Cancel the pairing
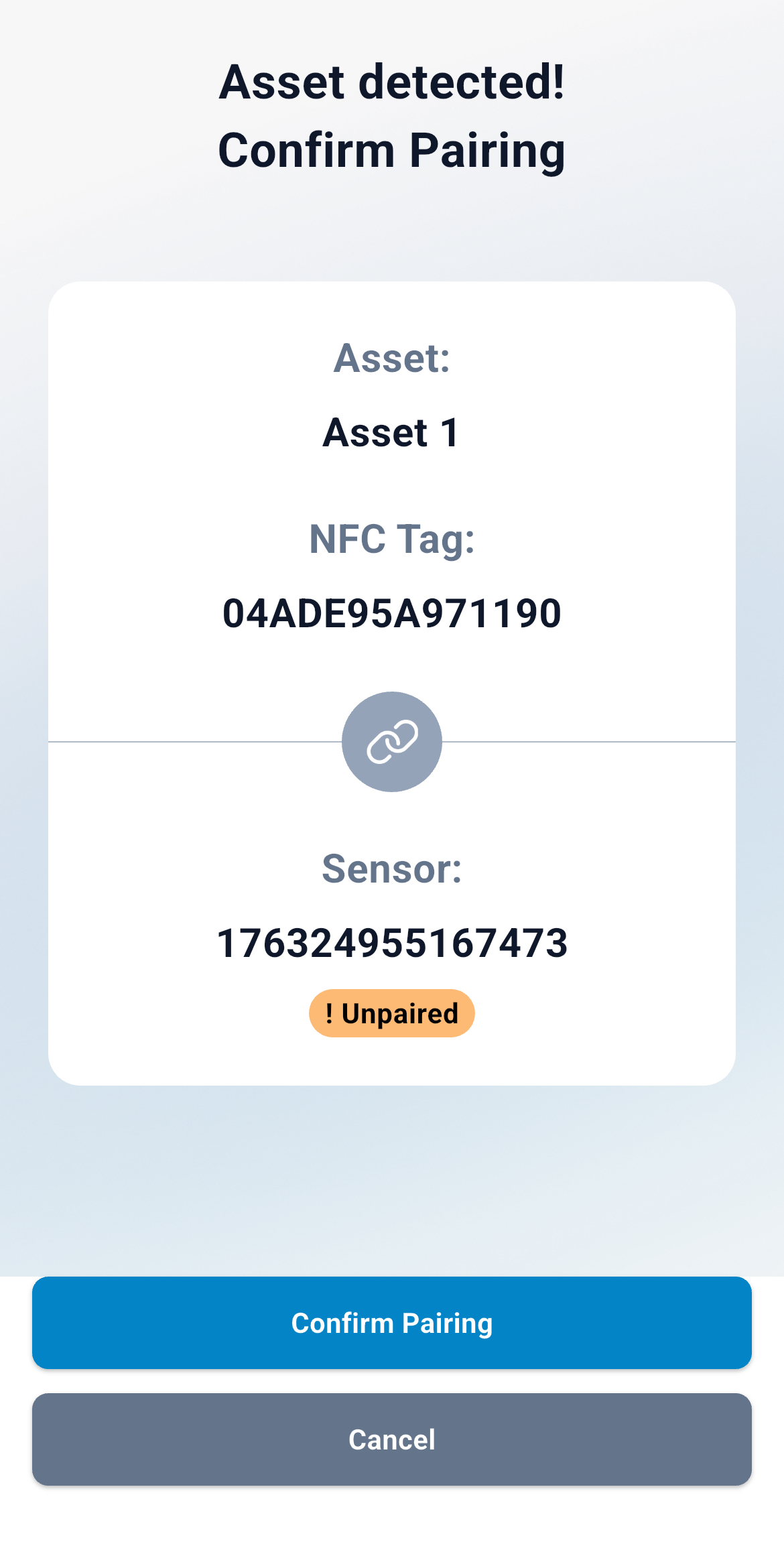The image size is (784, 1548). (392, 1439)
